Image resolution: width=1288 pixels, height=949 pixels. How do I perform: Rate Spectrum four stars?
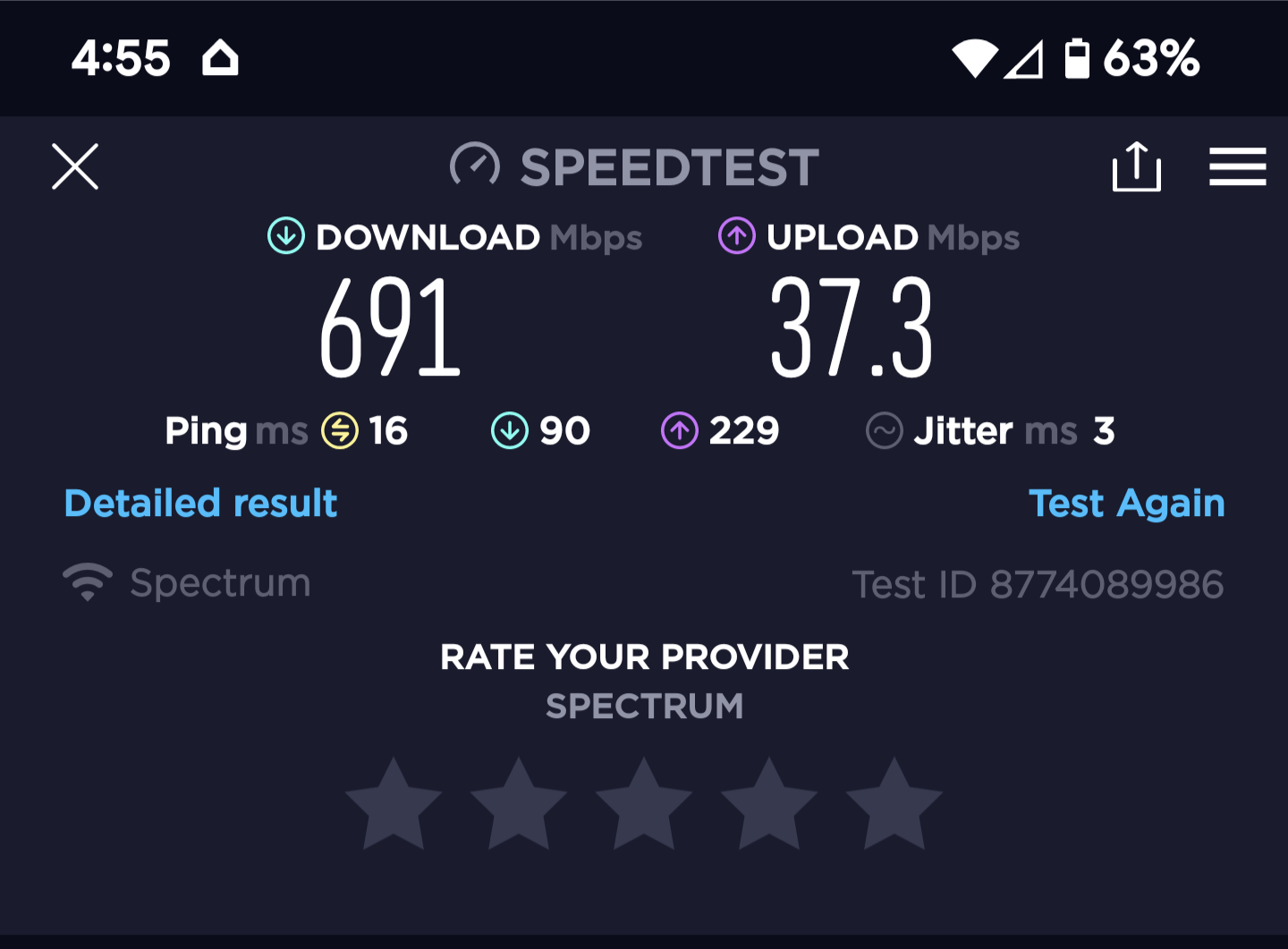[769, 805]
